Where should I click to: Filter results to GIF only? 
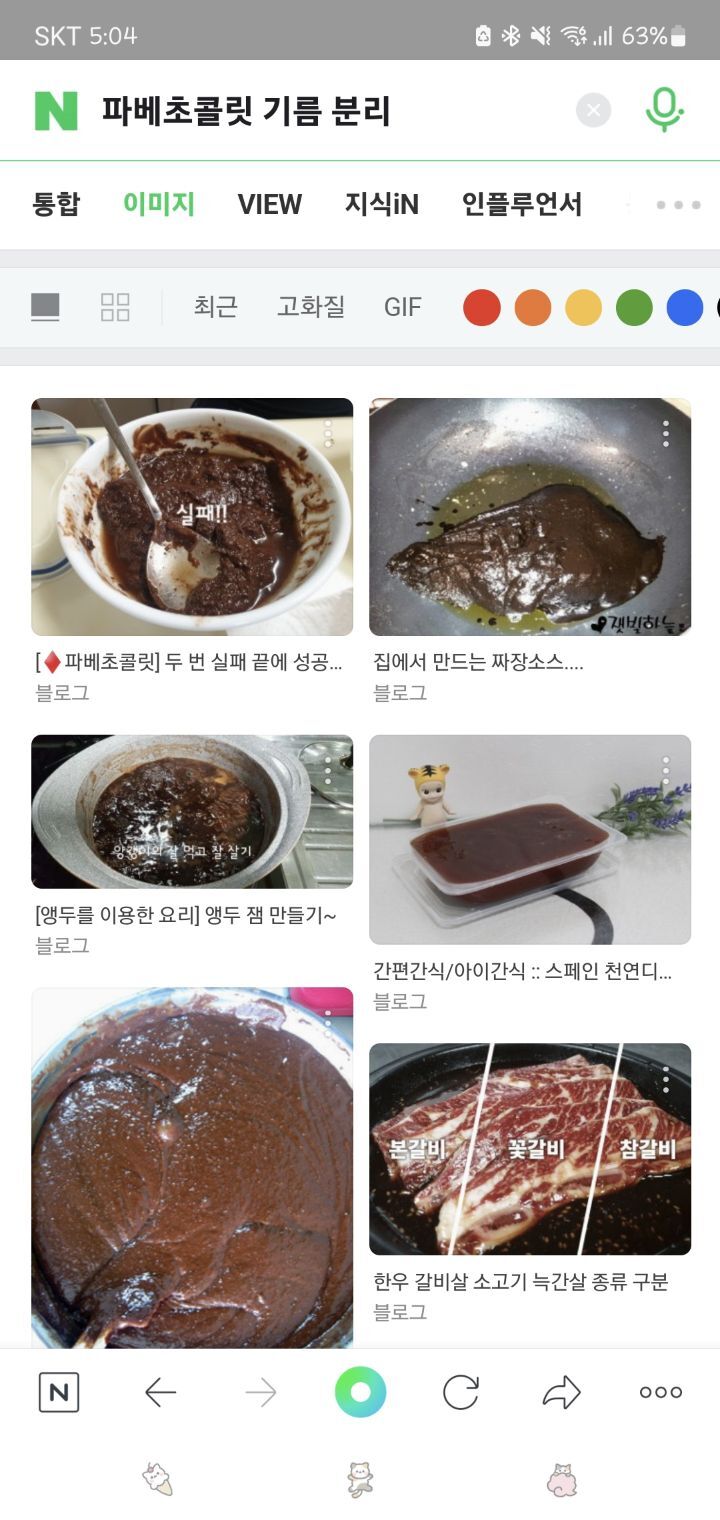pos(403,307)
